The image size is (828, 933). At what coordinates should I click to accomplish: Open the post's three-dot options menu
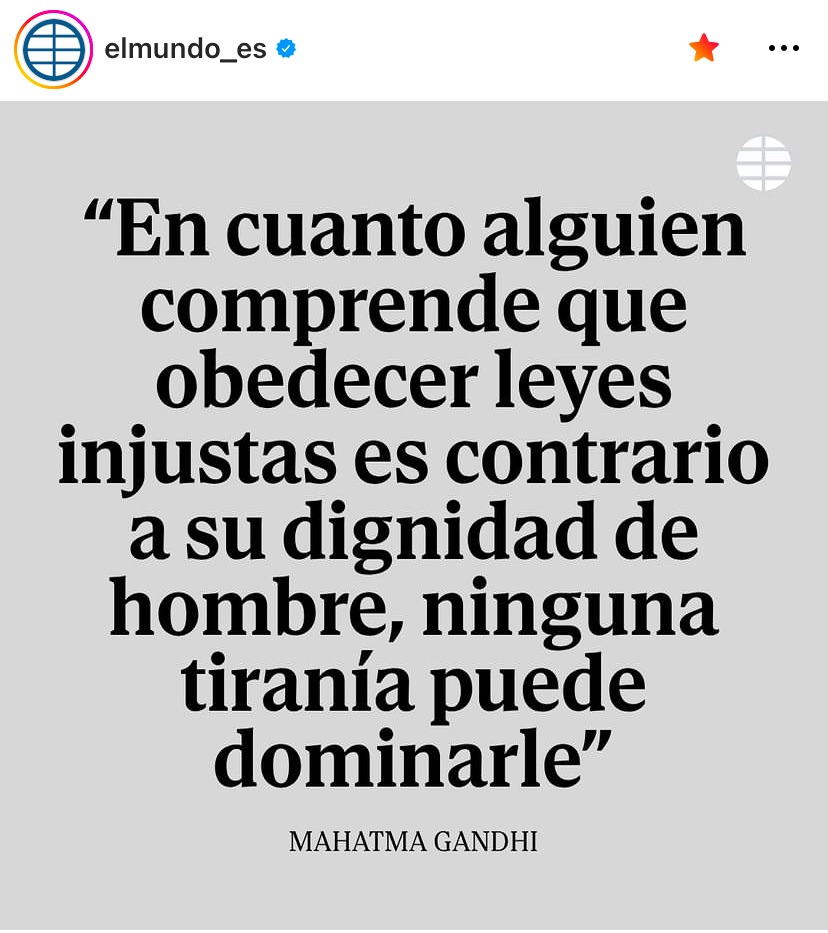coord(783,48)
